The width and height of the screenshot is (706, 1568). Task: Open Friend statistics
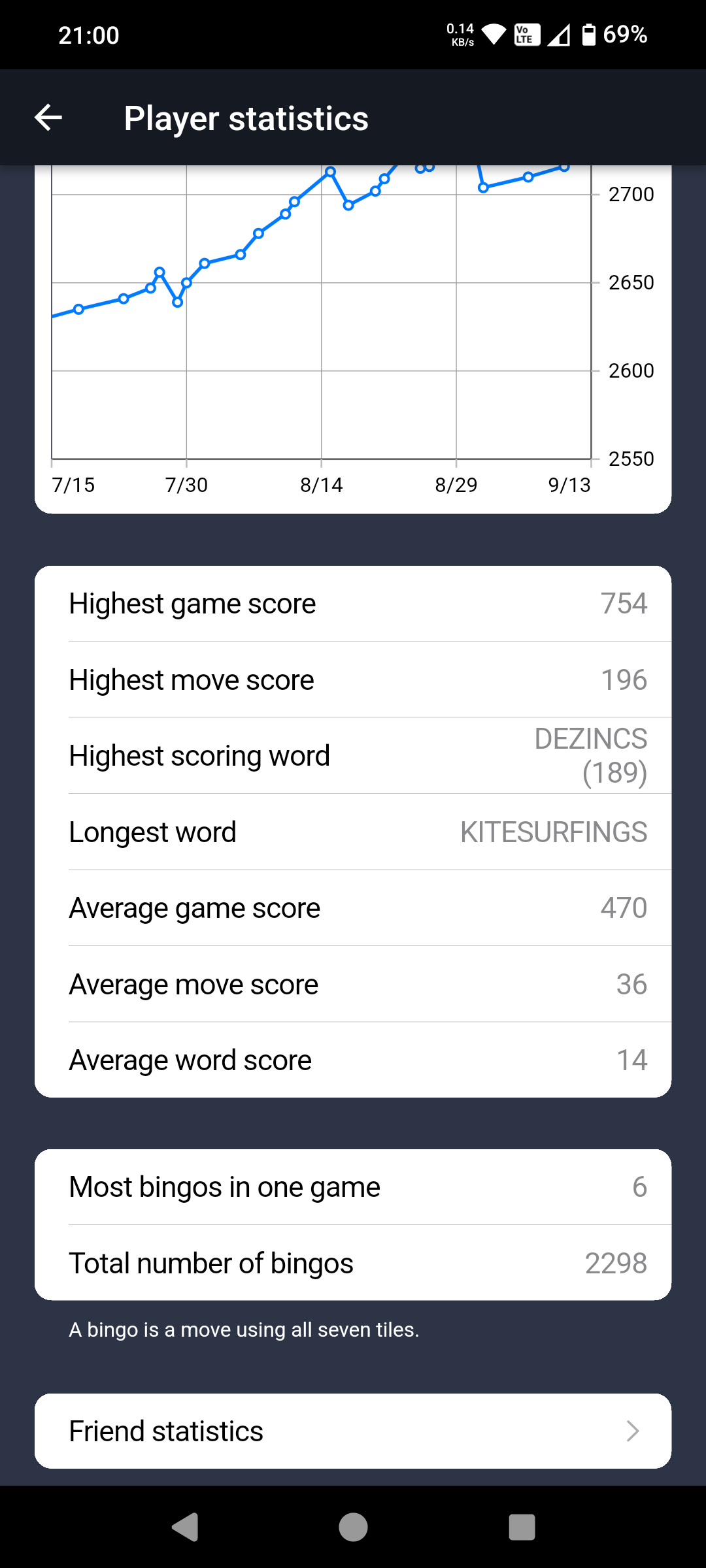[353, 1431]
